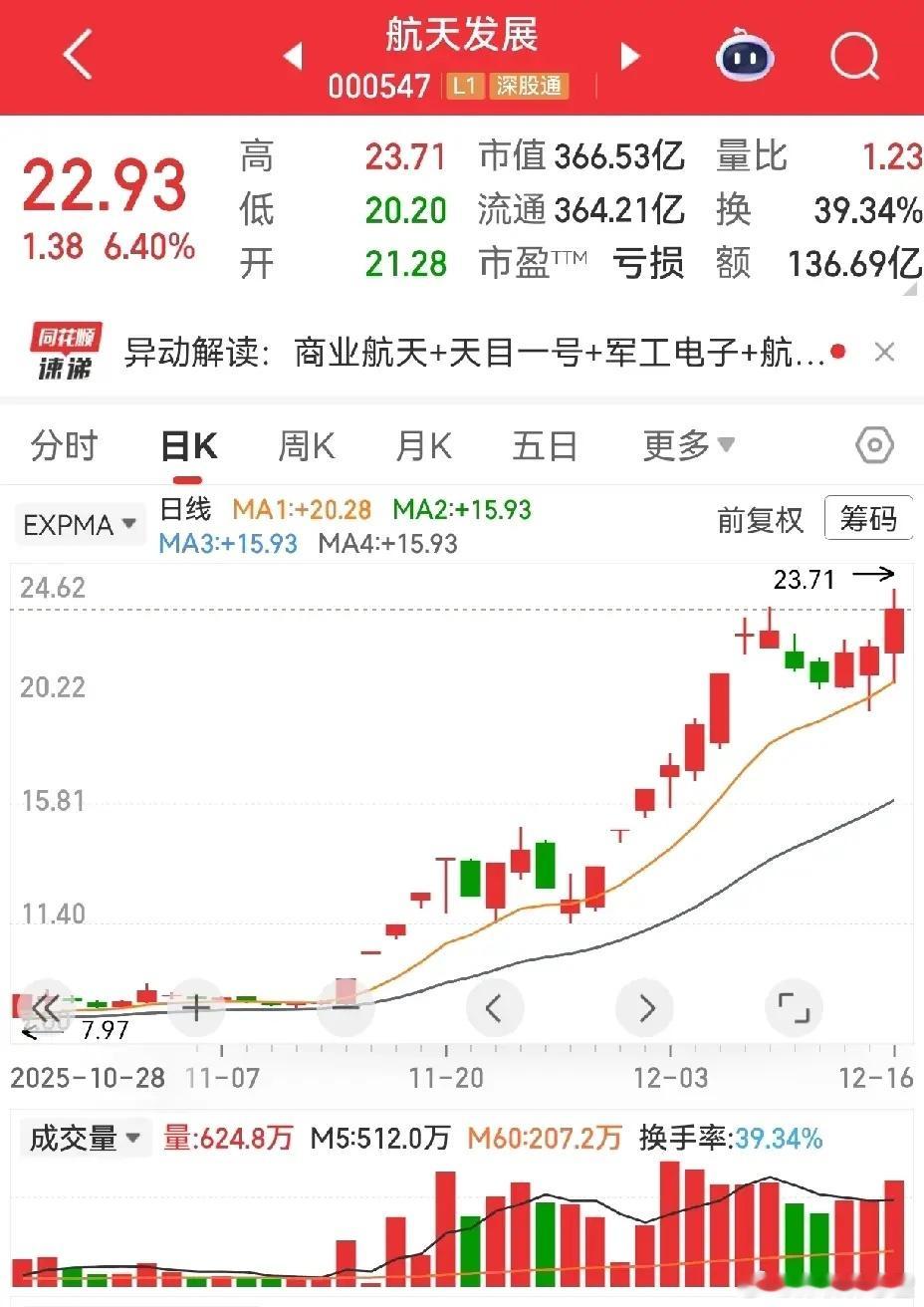
Task: Select the 日K tab
Action: 189,445
